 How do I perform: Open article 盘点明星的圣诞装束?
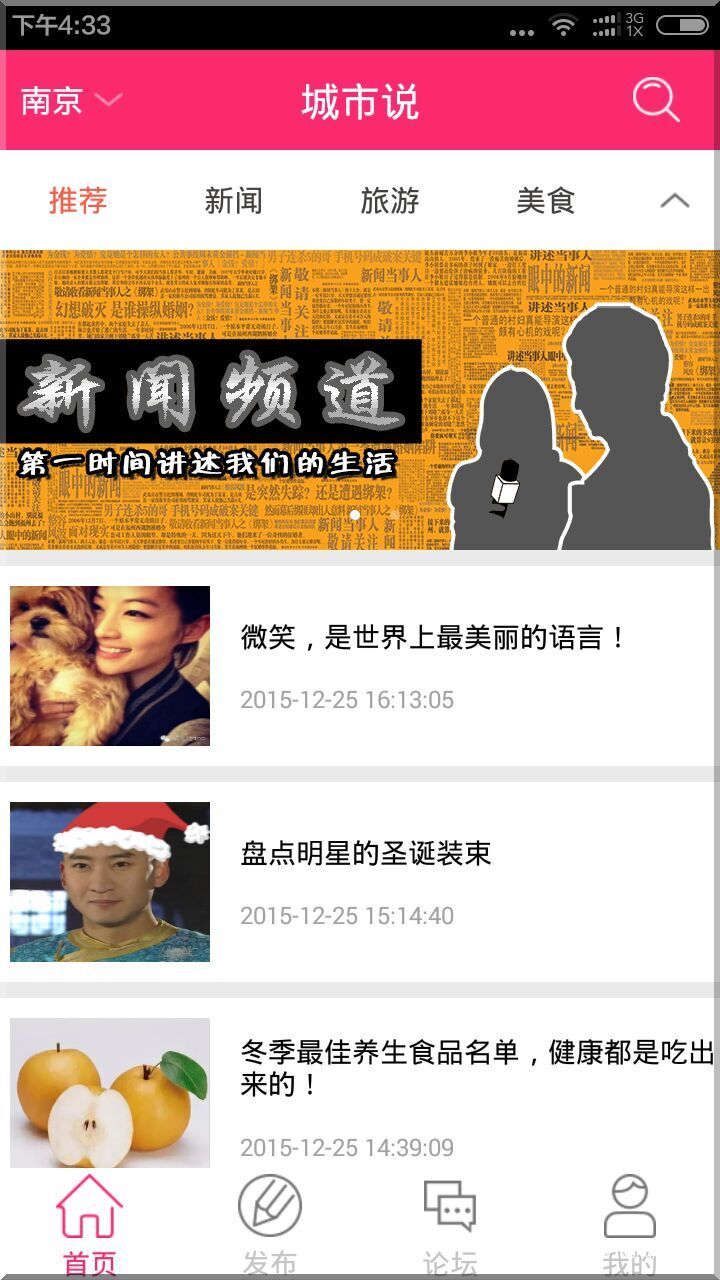tap(366, 854)
